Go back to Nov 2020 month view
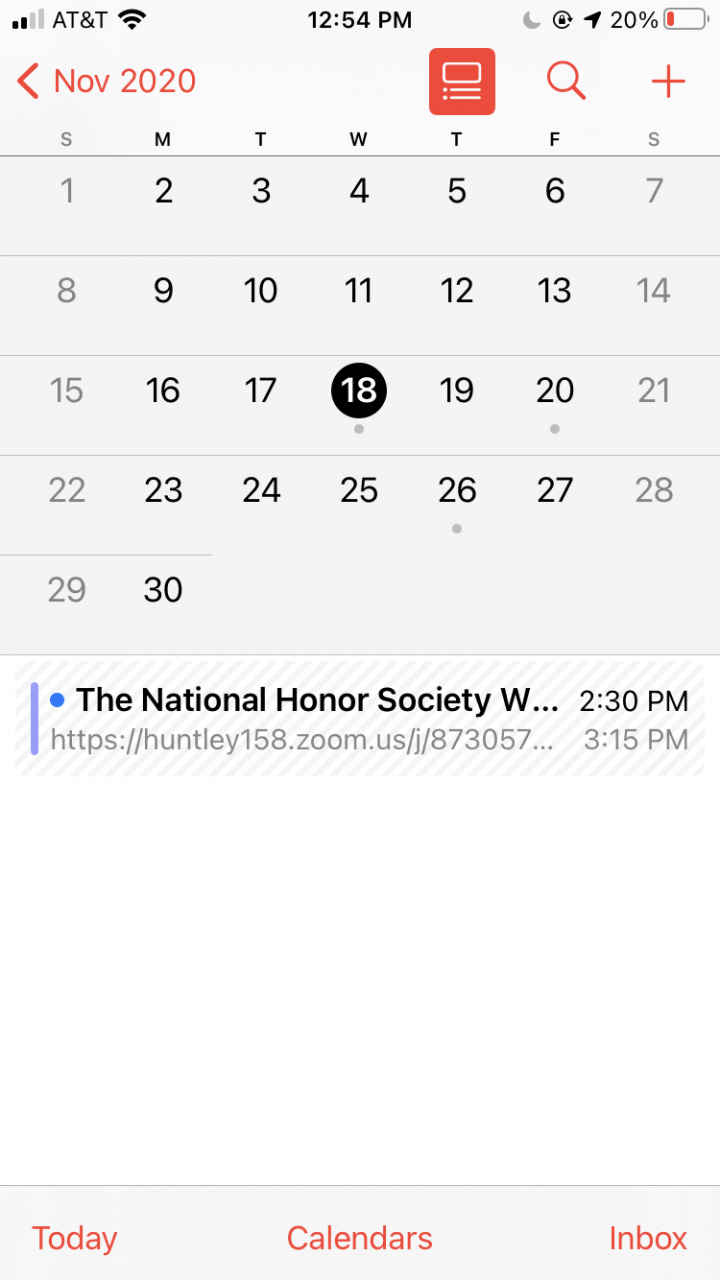Image resolution: width=720 pixels, height=1280 pixels. pos(107,81)
